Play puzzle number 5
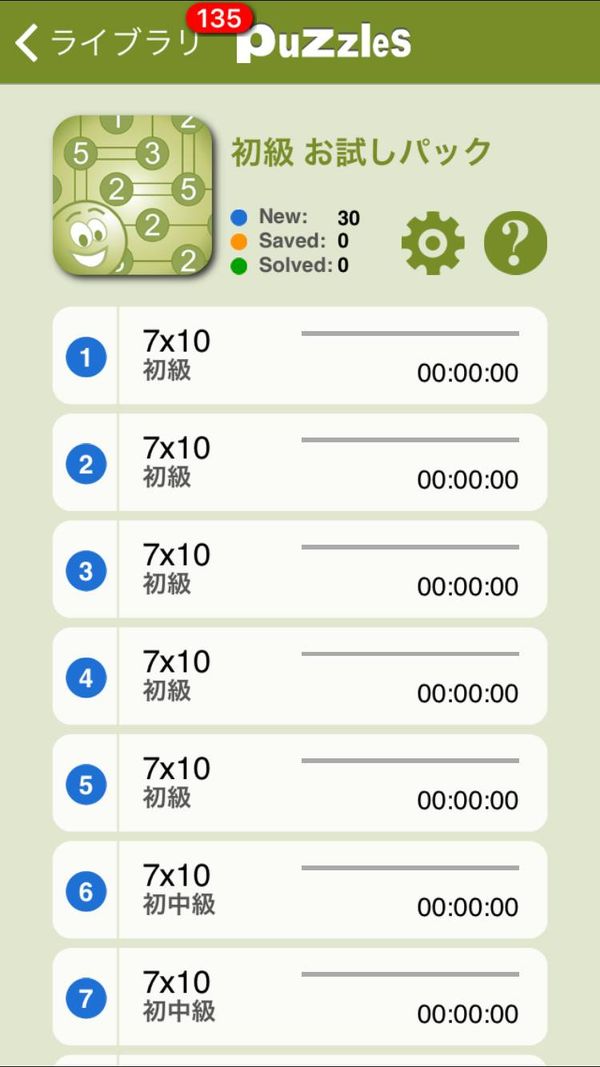Screen dimensions: 600x1067 [x=300, y=783]
